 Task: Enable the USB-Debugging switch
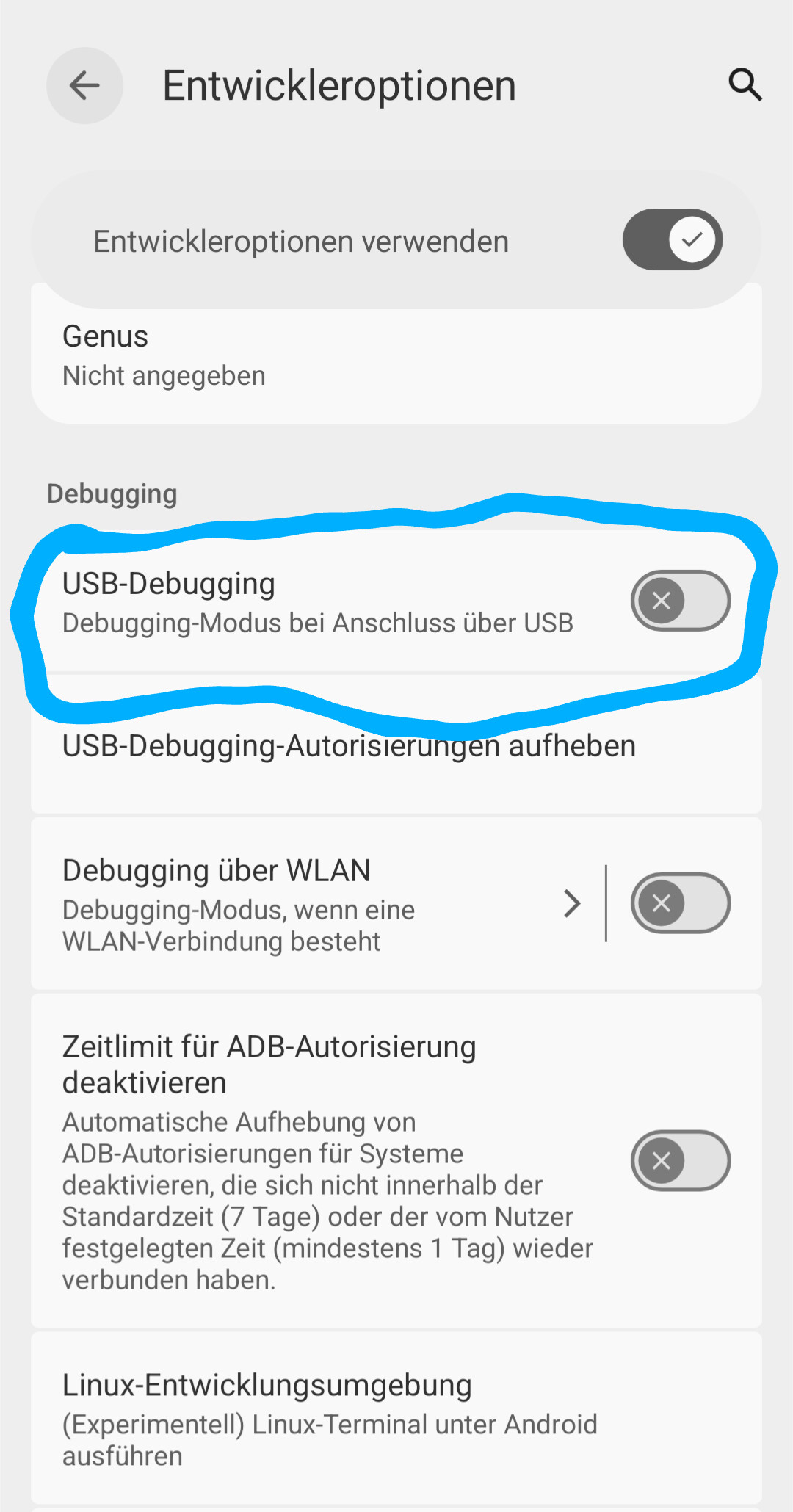[x=680, y=601]
